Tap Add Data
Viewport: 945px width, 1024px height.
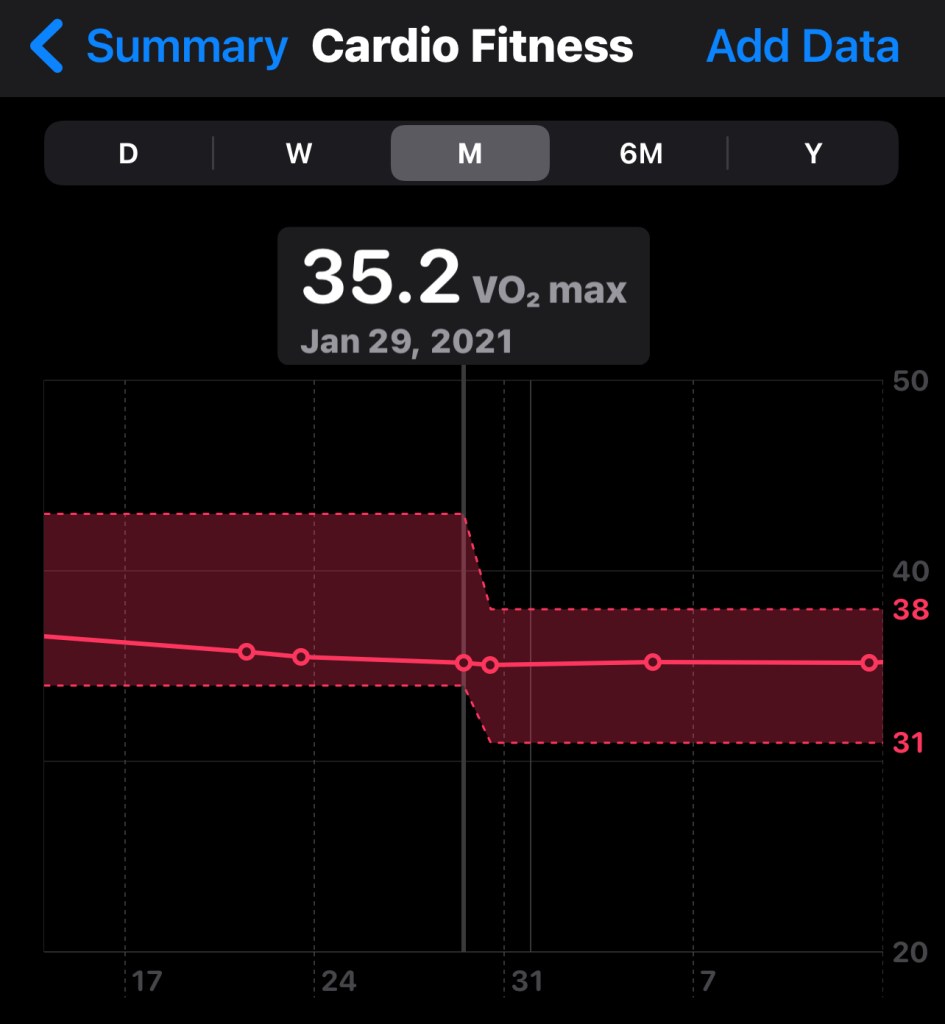(x=802, y=47)
